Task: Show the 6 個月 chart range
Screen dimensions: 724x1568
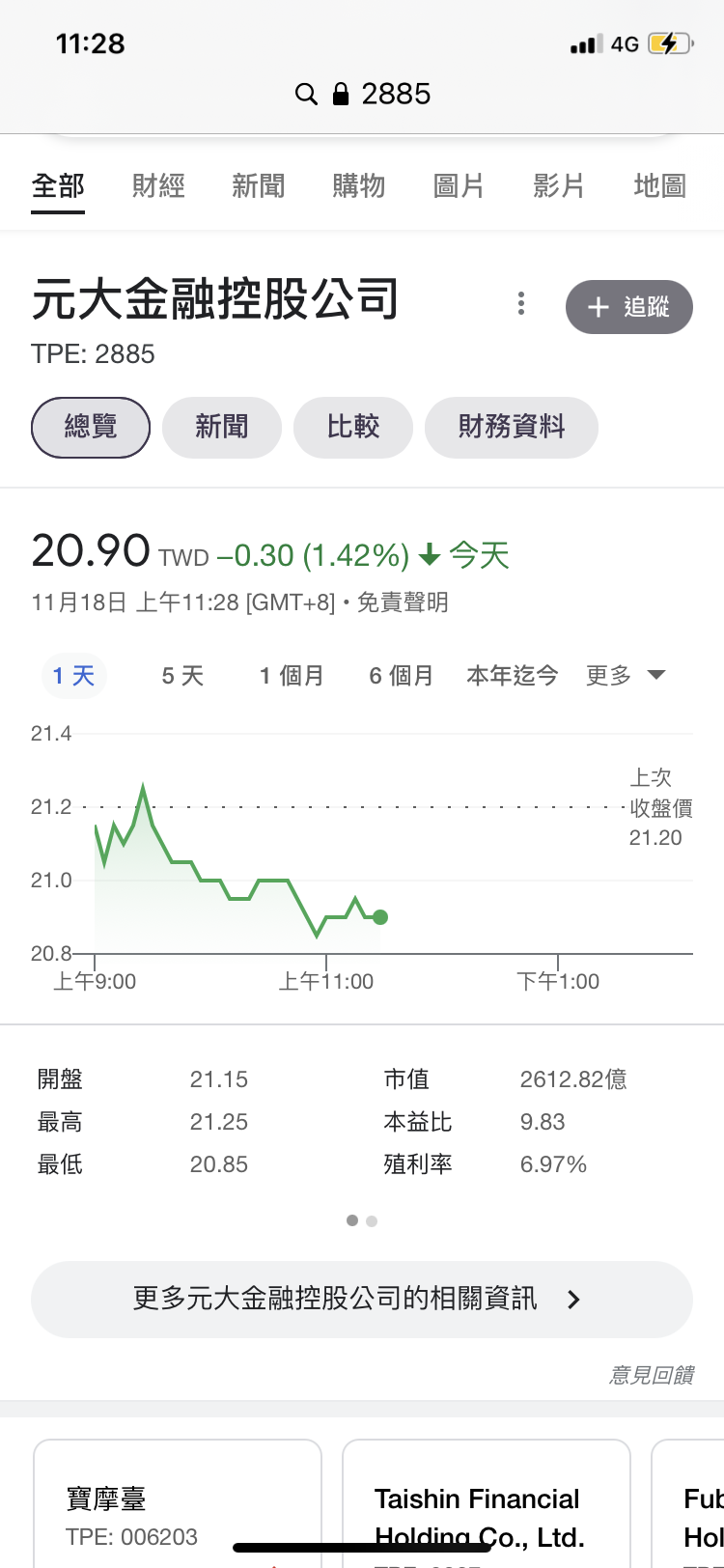Action: [401, 676]
